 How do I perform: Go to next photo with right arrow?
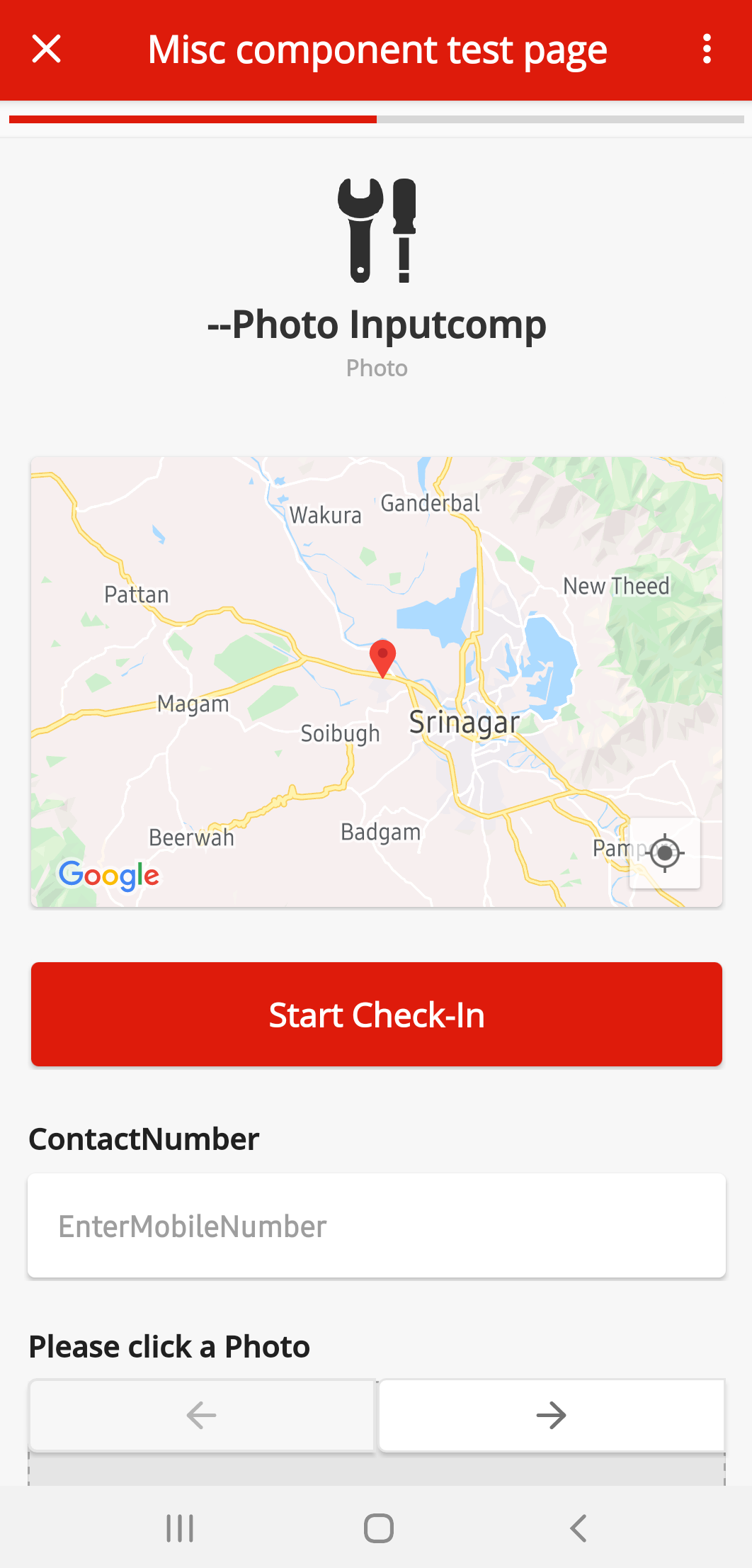pos(551,1415)
